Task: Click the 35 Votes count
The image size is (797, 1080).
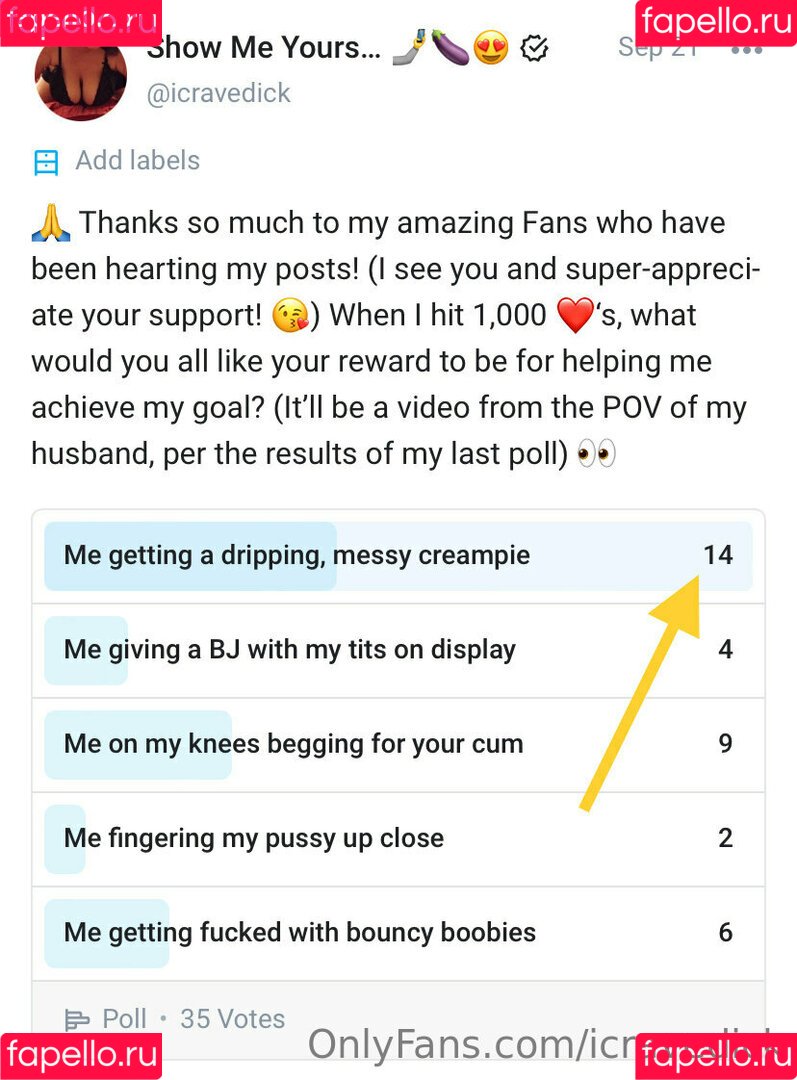Action: [232, 1018]
